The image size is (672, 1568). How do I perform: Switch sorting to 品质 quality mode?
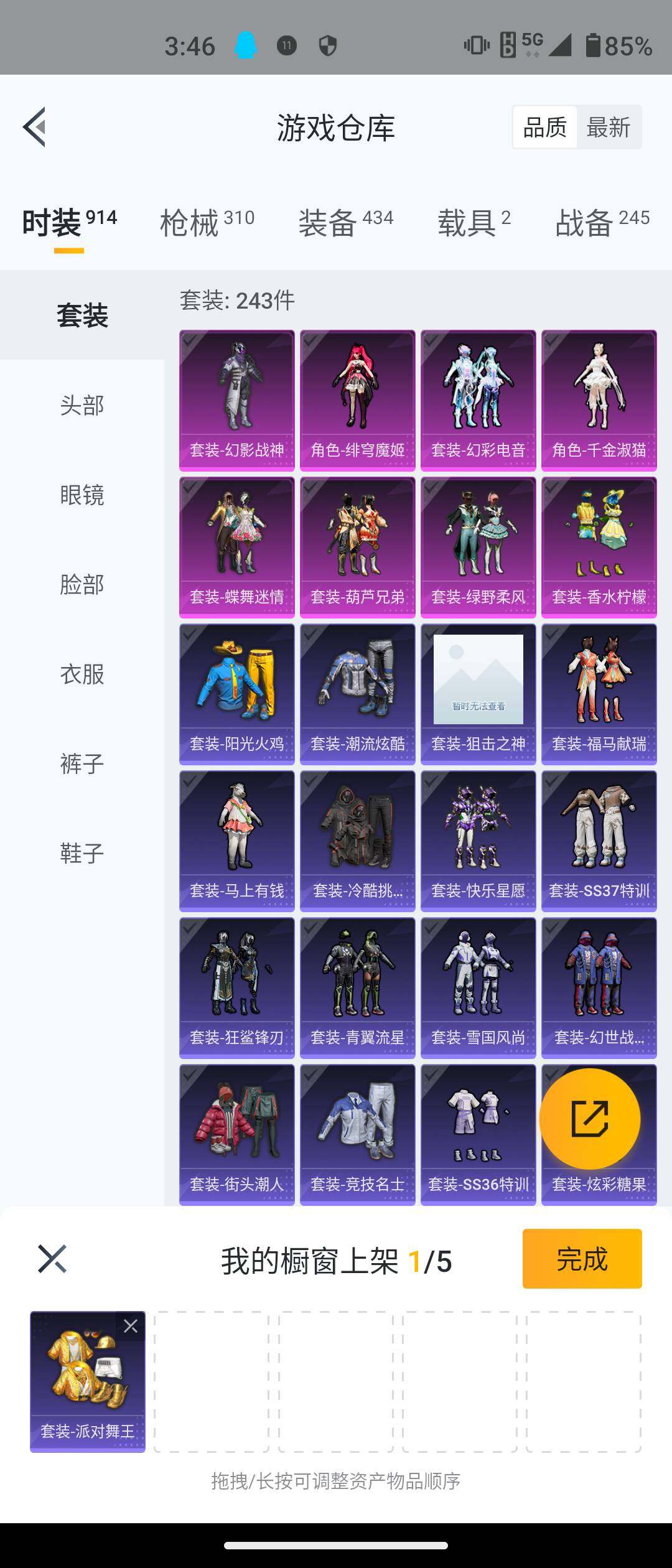(544, 126)
